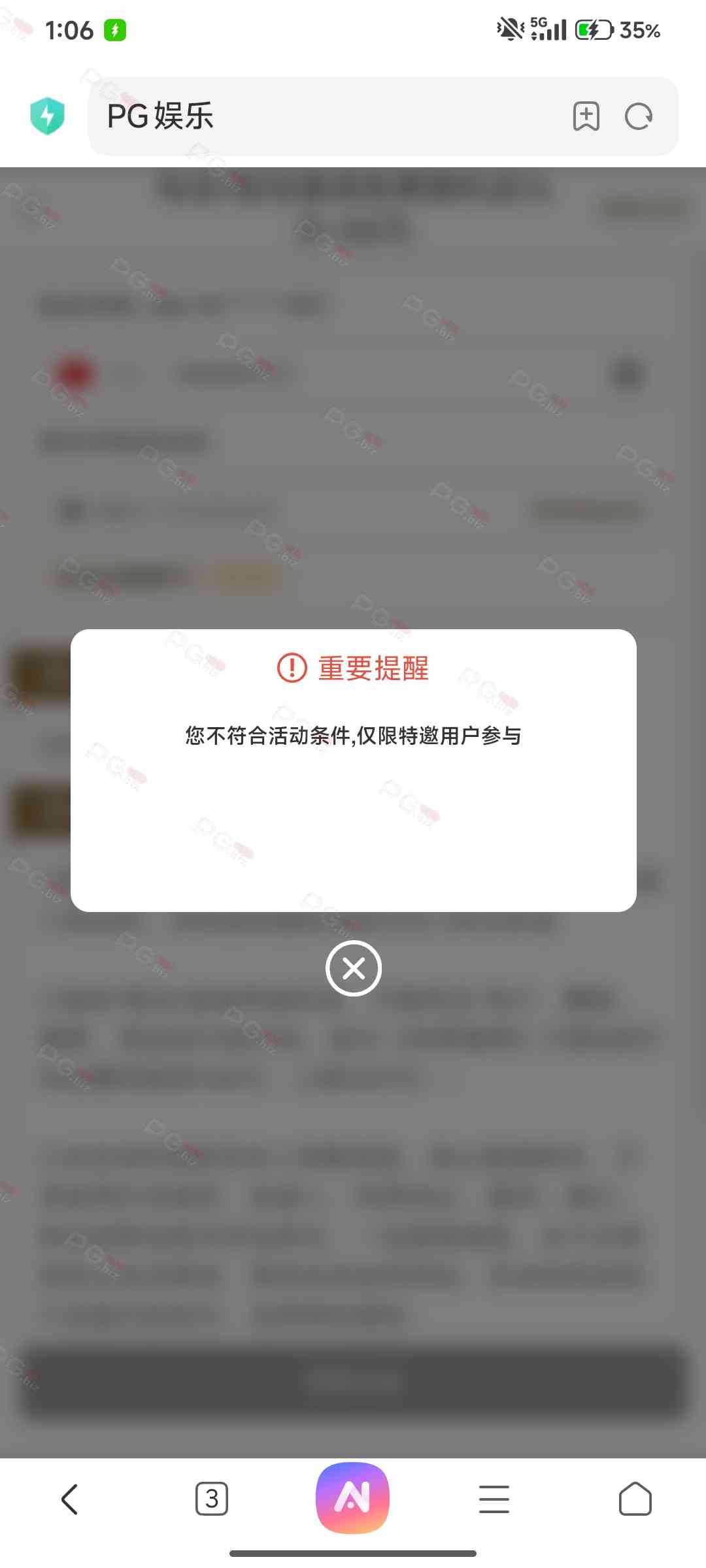Viewport: 706px width, 1568px height.
Task: Tap the PG娱乐 address bar
Action: [327, 116]
